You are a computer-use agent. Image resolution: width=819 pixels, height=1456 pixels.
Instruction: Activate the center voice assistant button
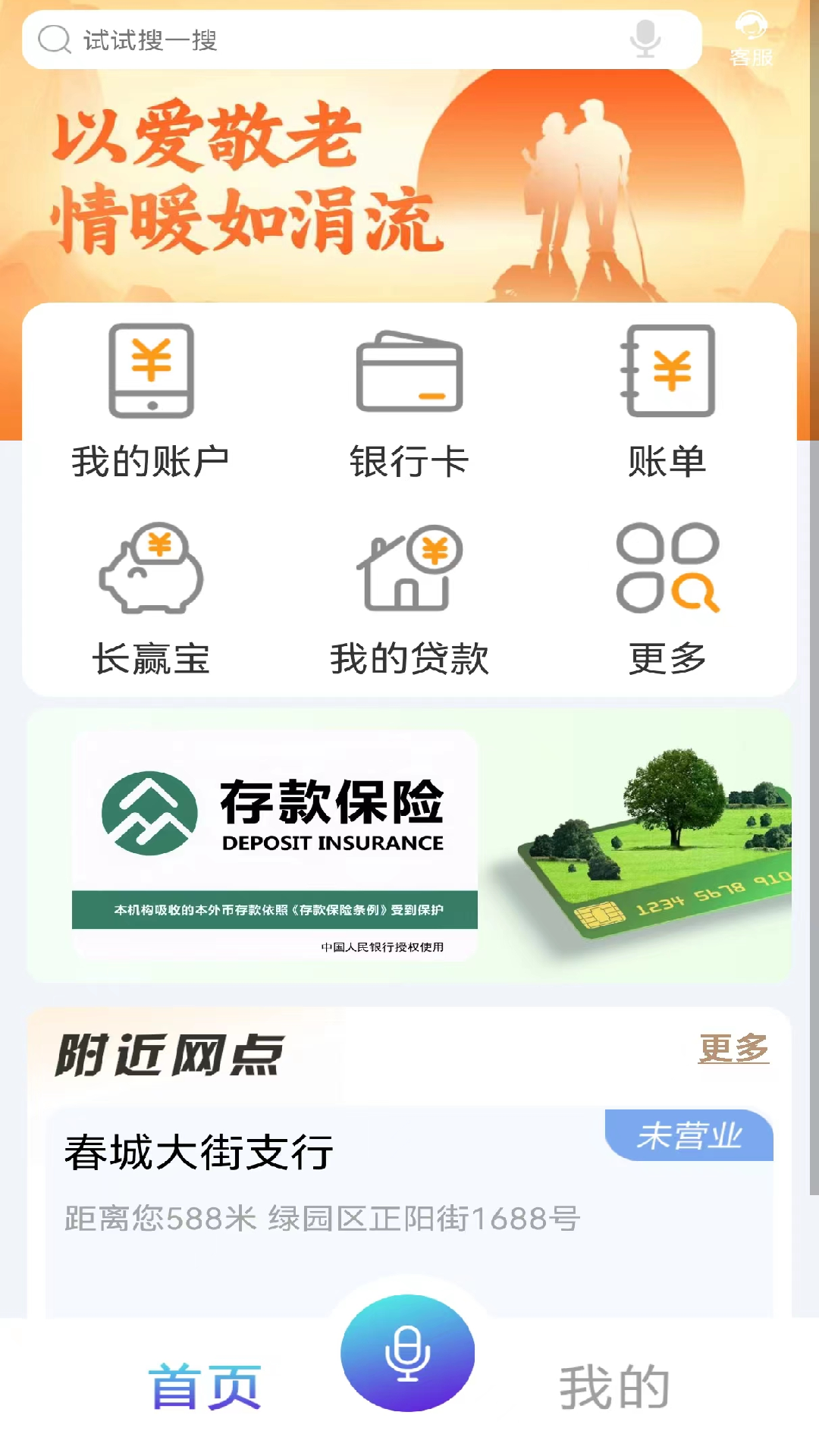tap(408, 1353)
